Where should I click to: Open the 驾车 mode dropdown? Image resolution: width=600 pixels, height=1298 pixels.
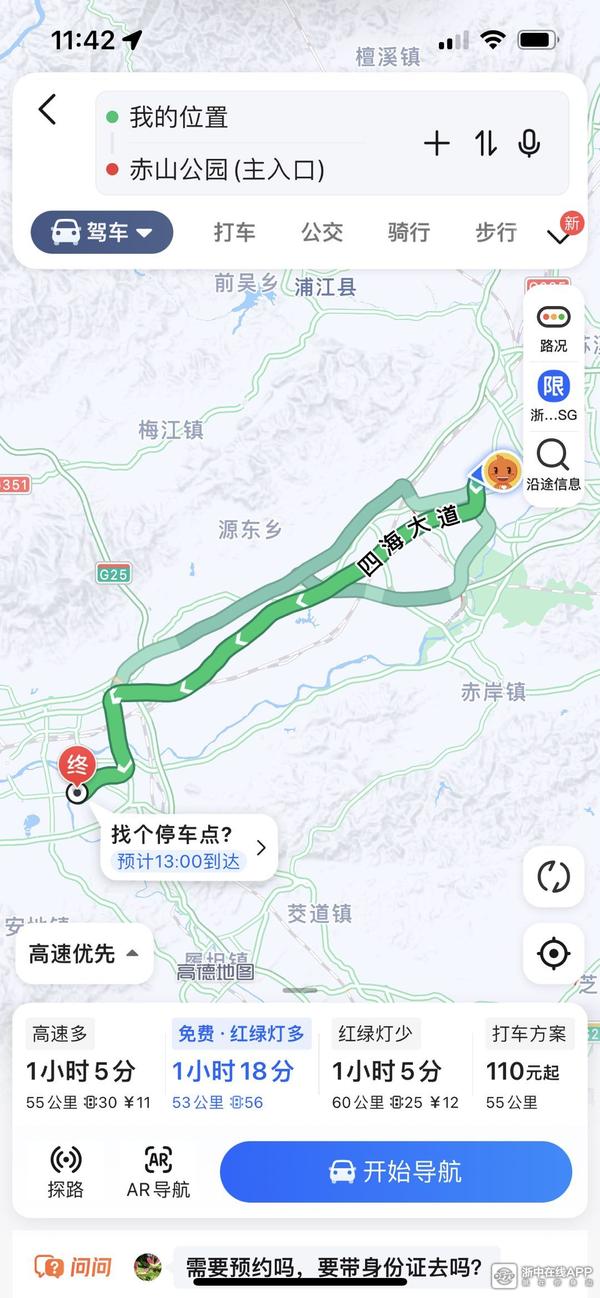pyautogui.click(x=102, y=233)
